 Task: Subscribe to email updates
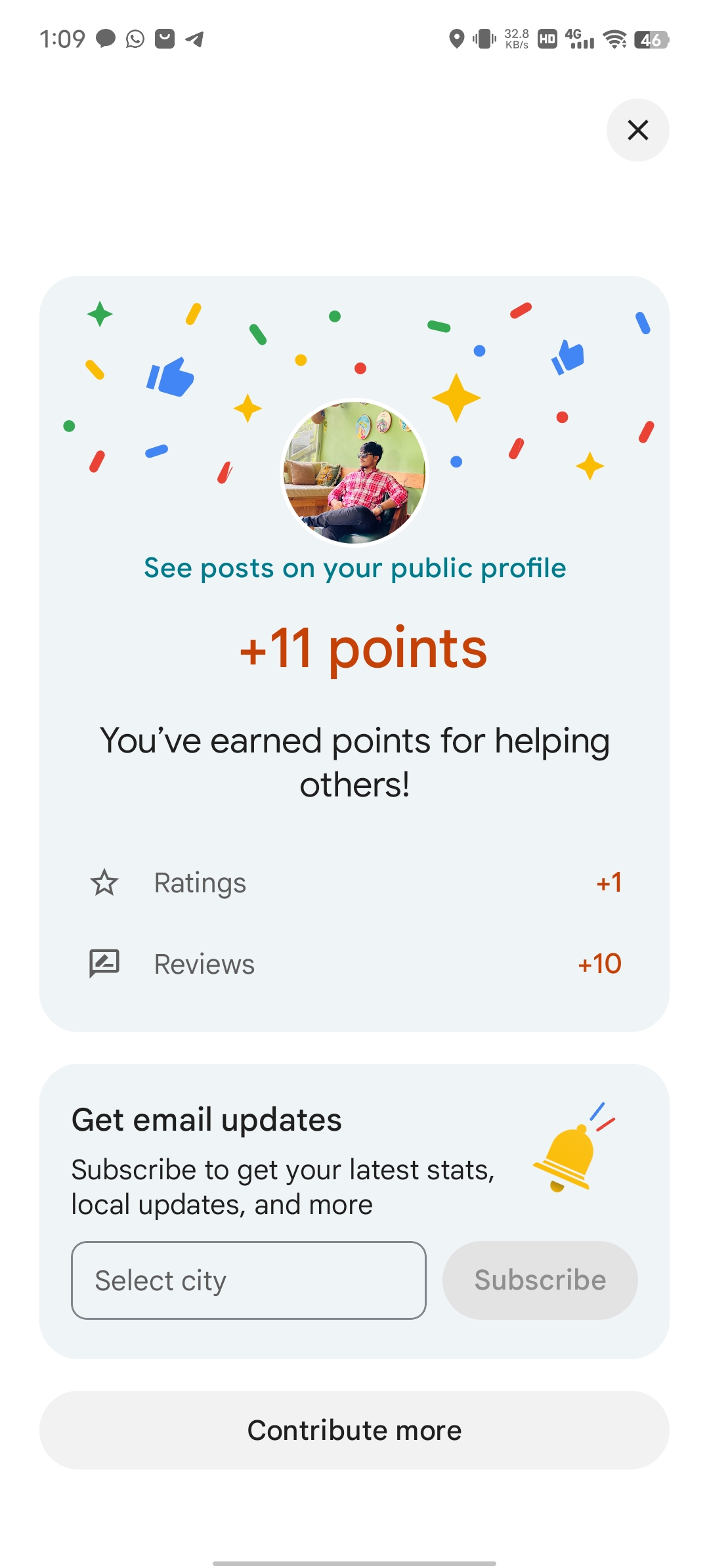pyautogui.click(x=540, y=1280)
